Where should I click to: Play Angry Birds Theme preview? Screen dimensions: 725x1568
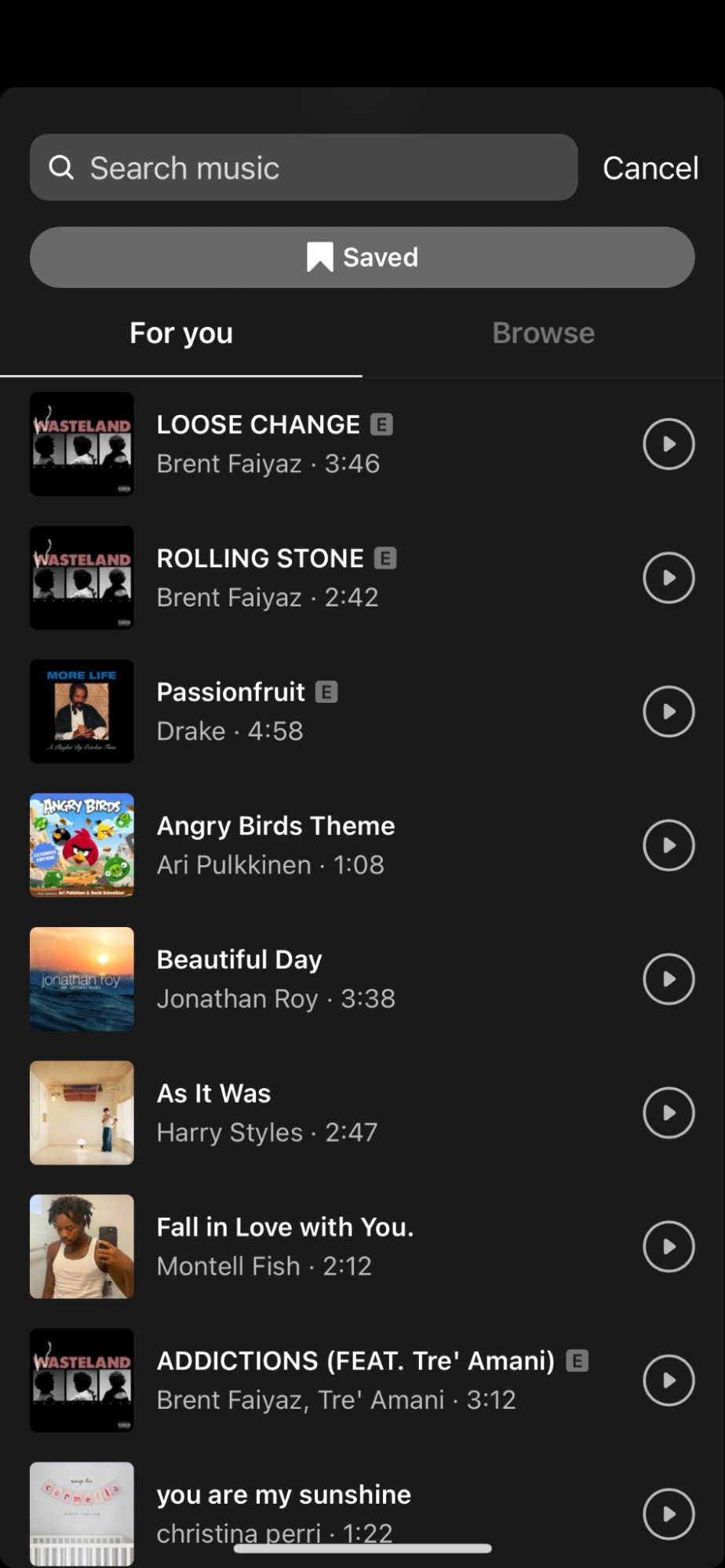(669, 846)
